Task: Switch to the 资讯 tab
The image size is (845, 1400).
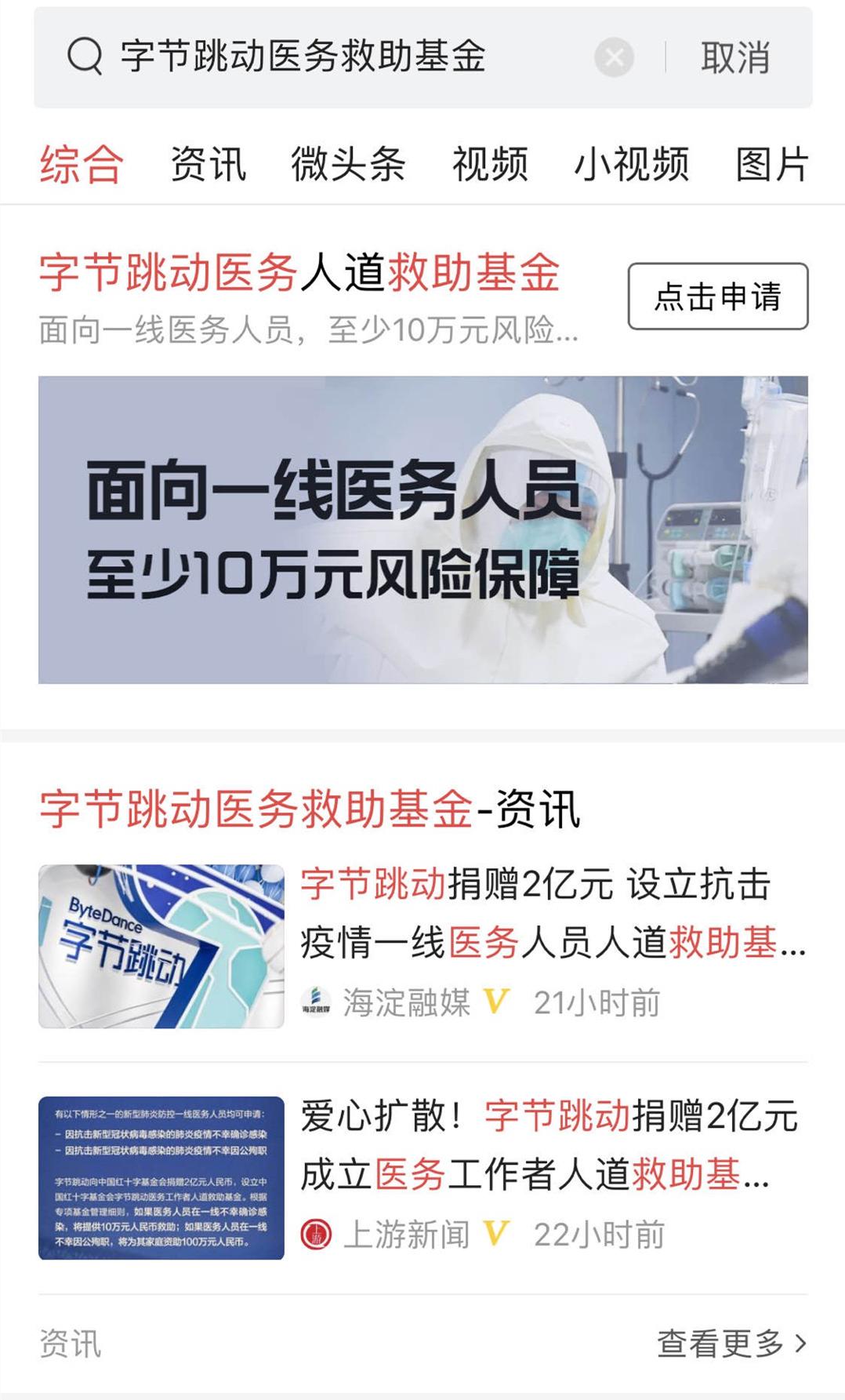Action: coord(209,165)
